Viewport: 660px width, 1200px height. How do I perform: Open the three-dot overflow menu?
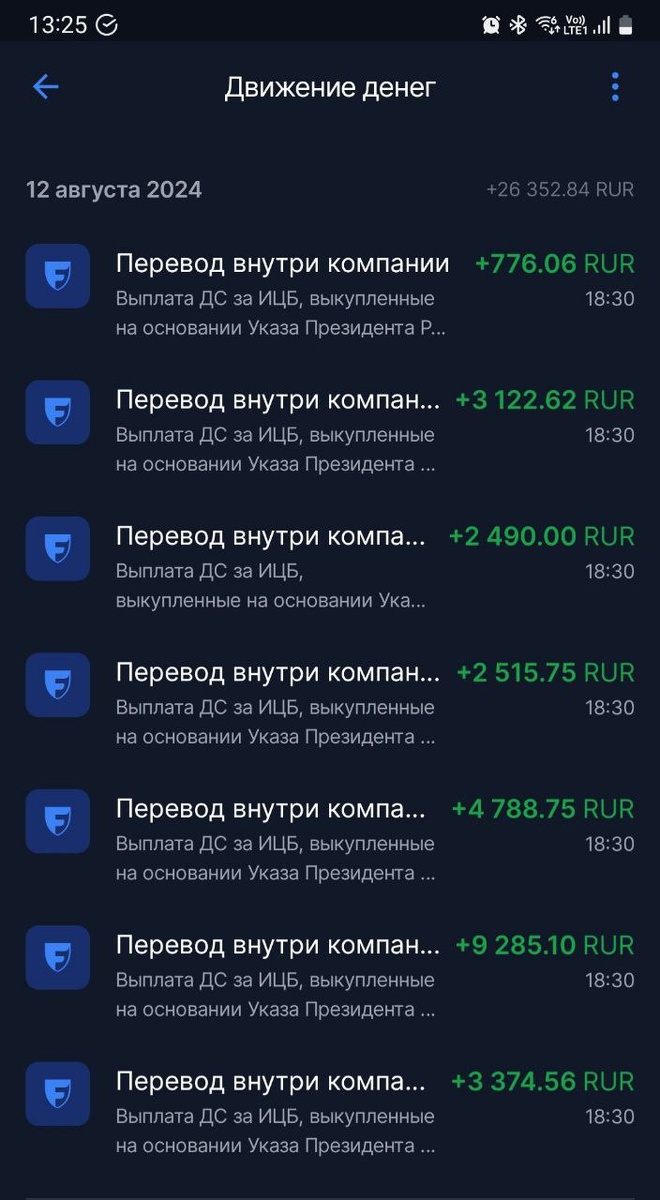coord(615,87)
